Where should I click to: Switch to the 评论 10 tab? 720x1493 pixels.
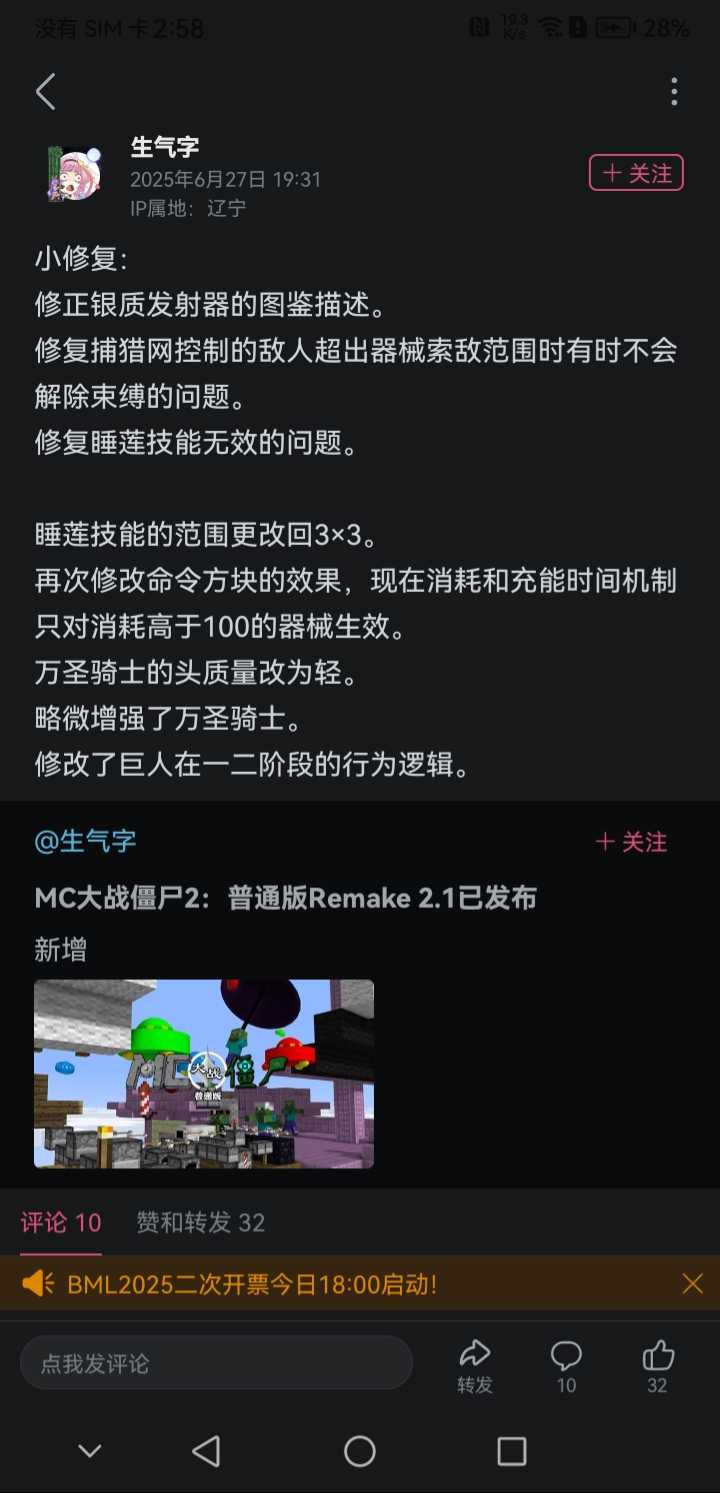(x=61, y=1222)
